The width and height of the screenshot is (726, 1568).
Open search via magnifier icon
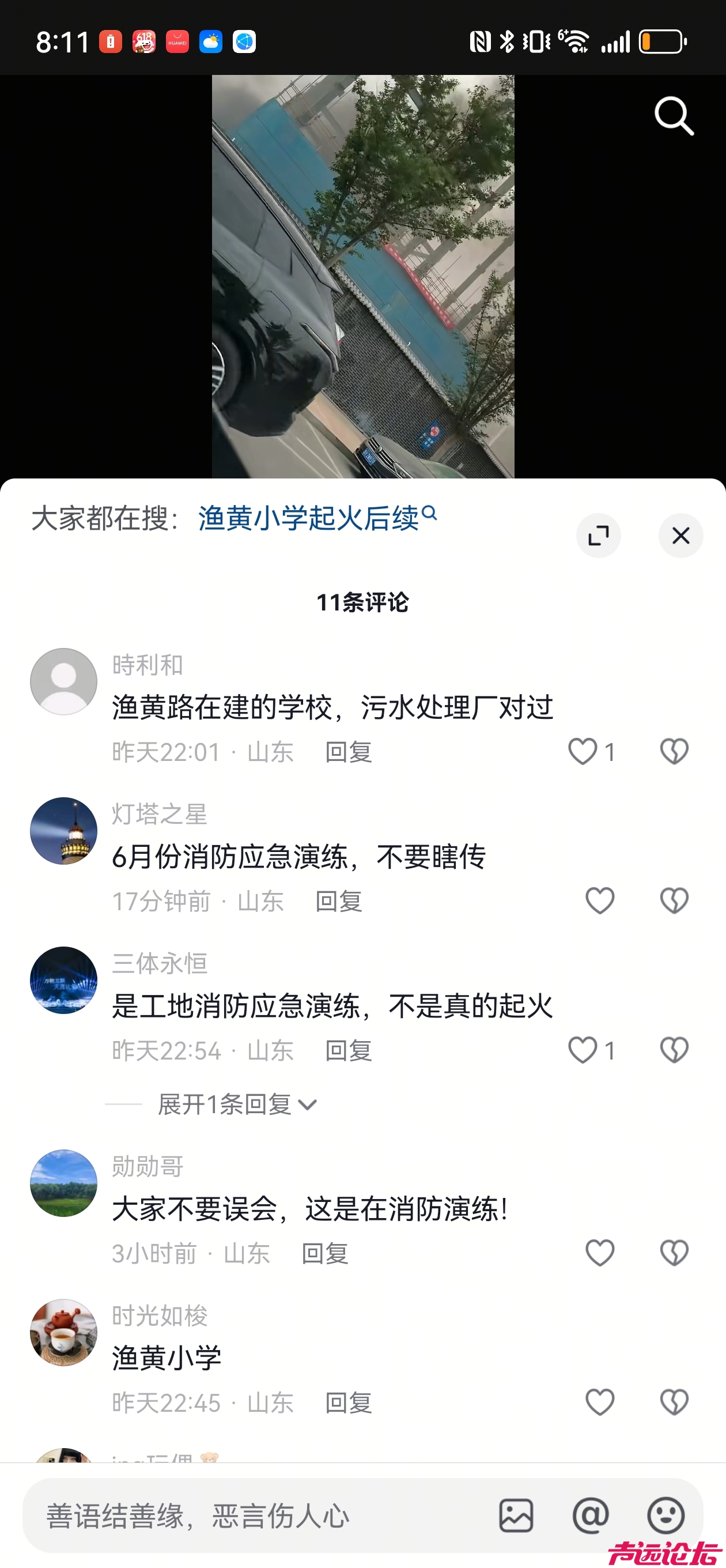click(x=673, y=116)
